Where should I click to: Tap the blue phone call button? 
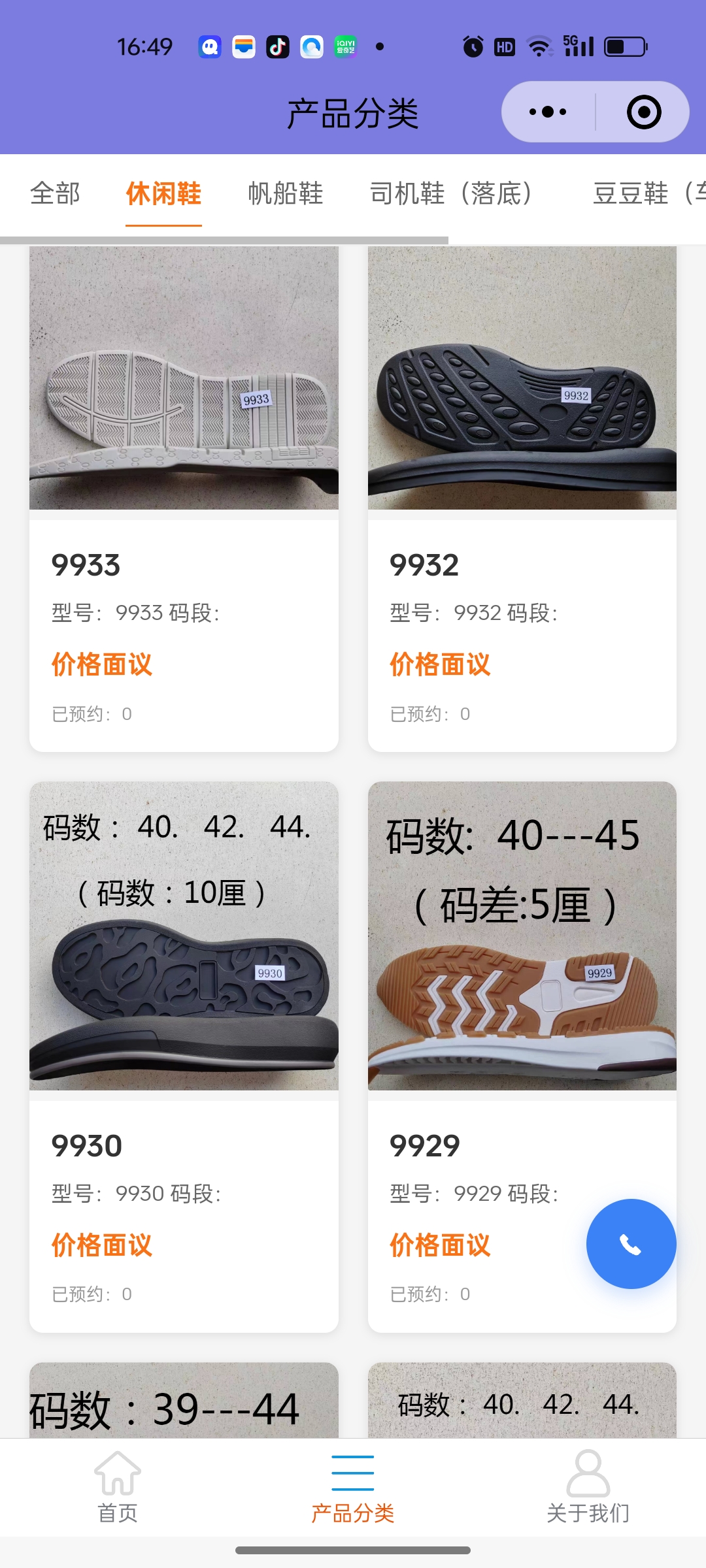point(631,1244)
